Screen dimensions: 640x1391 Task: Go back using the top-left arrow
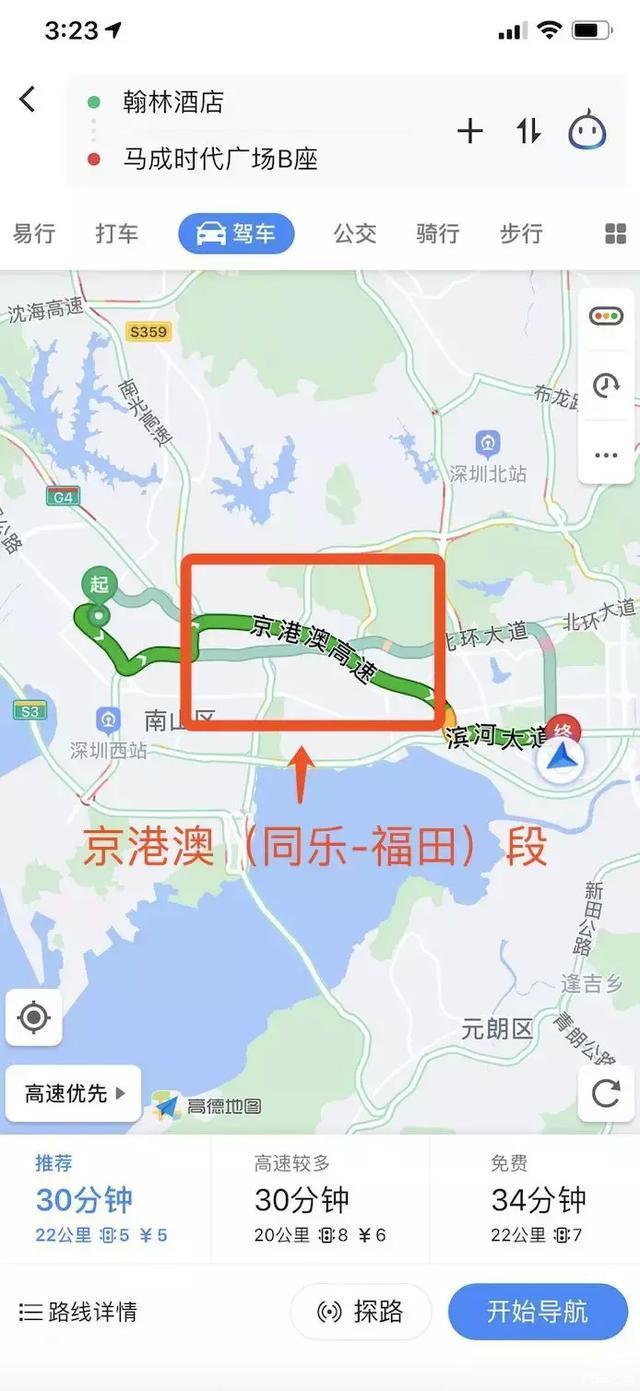tap(27, 99)
